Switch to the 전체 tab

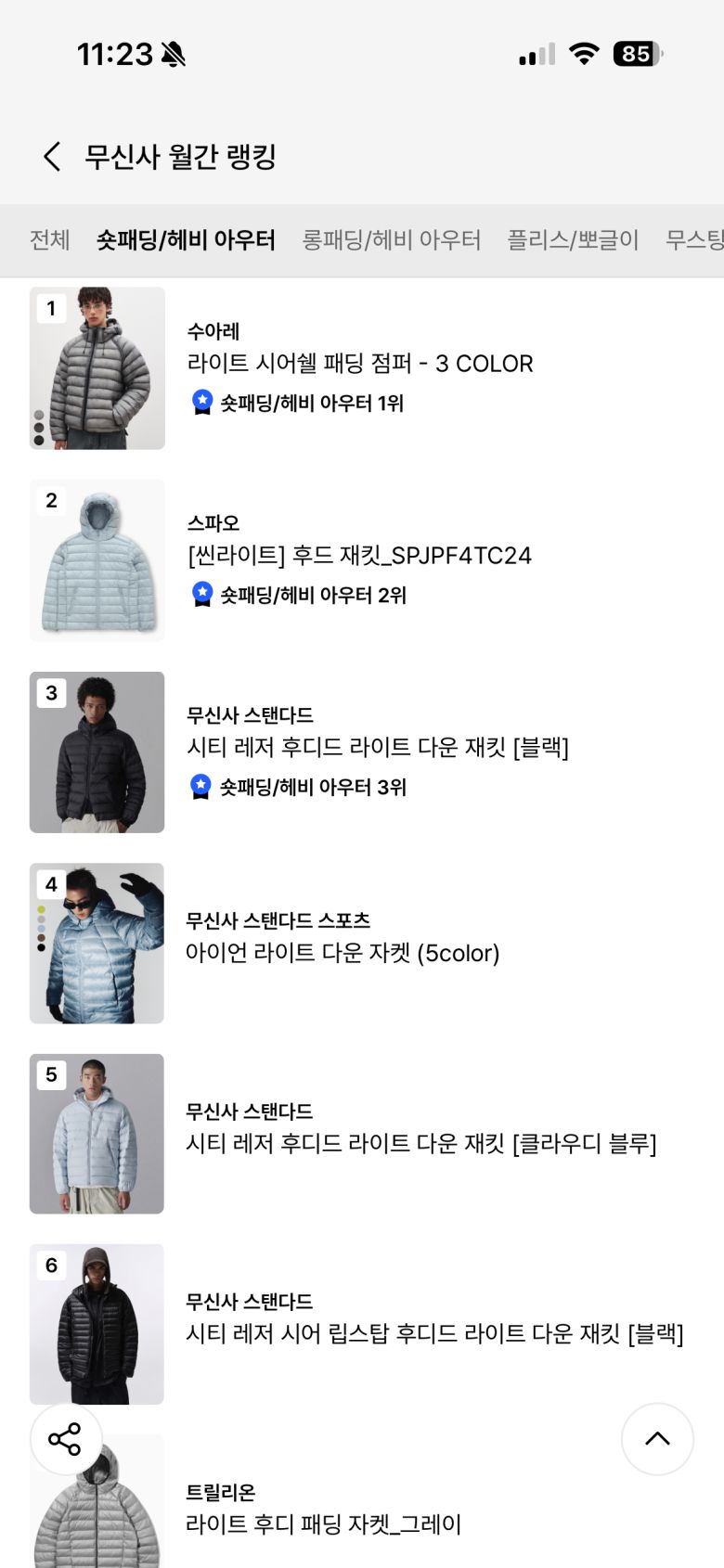pos(50,239)
